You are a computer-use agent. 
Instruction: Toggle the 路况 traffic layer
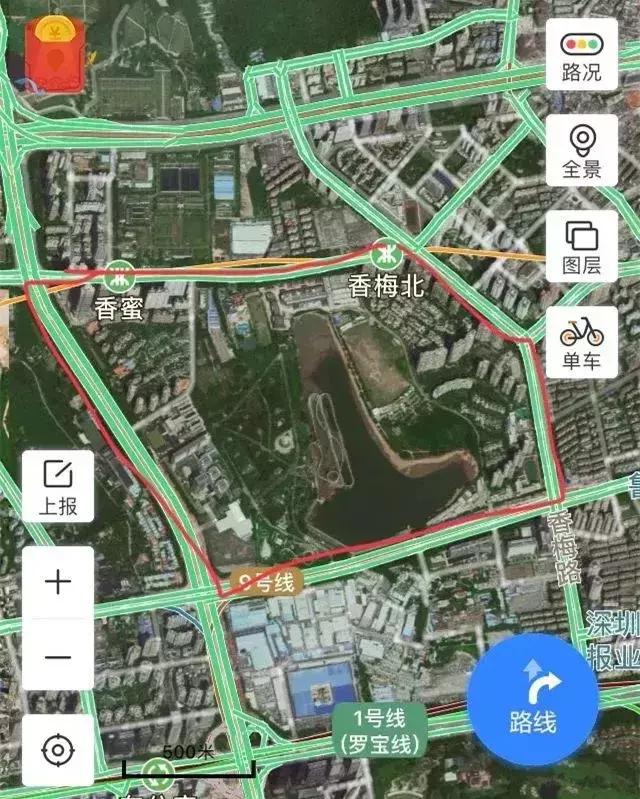pos(581,57)
